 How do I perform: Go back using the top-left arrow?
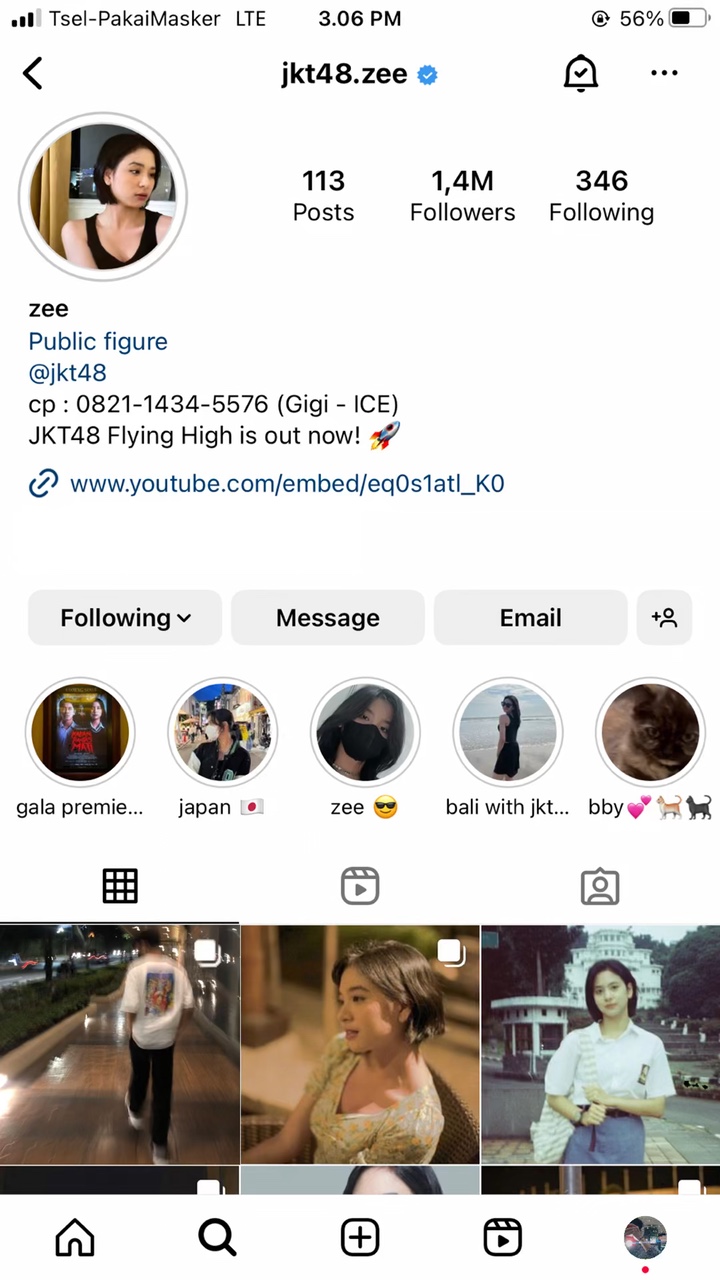(33, 73)
